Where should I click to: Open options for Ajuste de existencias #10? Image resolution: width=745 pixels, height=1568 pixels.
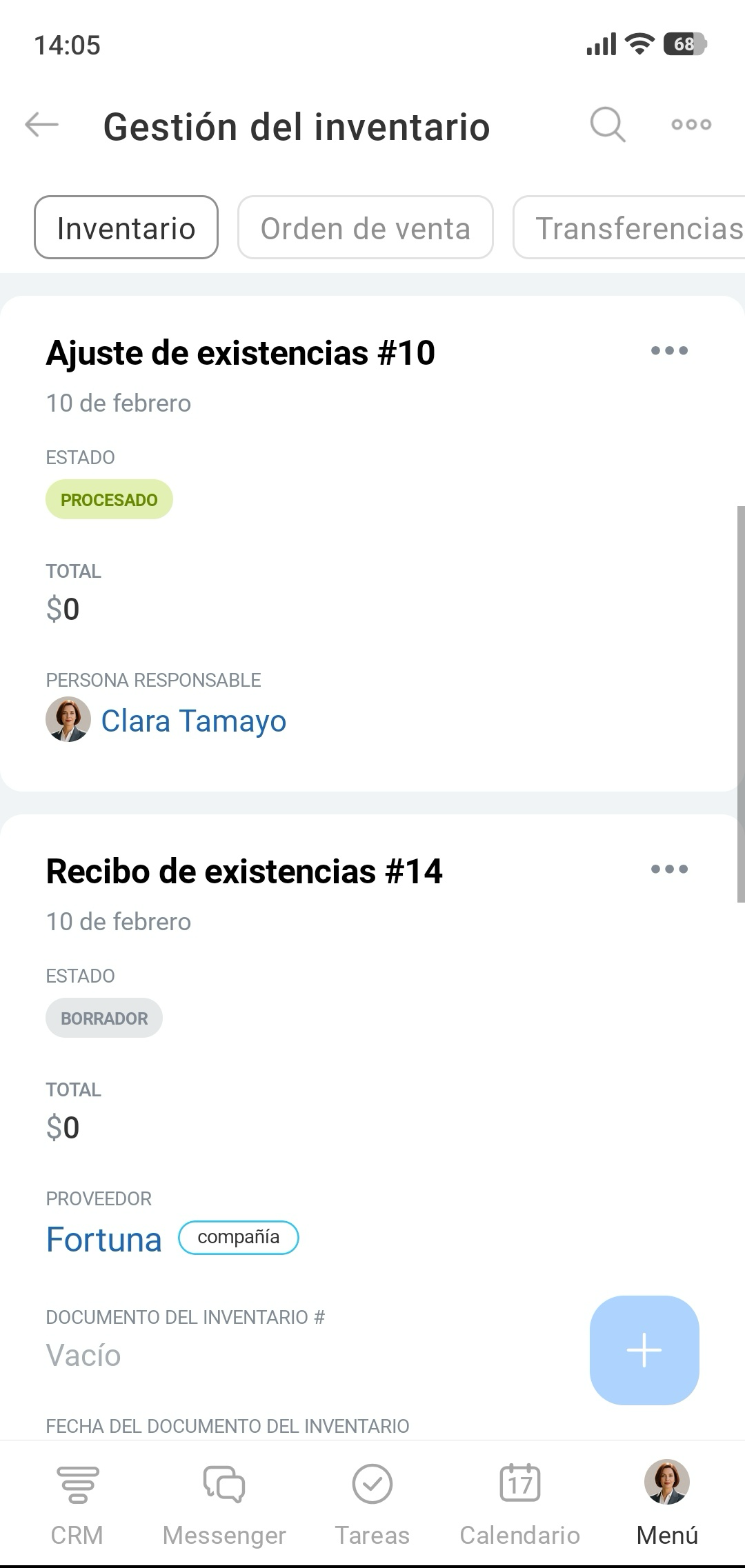point(669,351)
